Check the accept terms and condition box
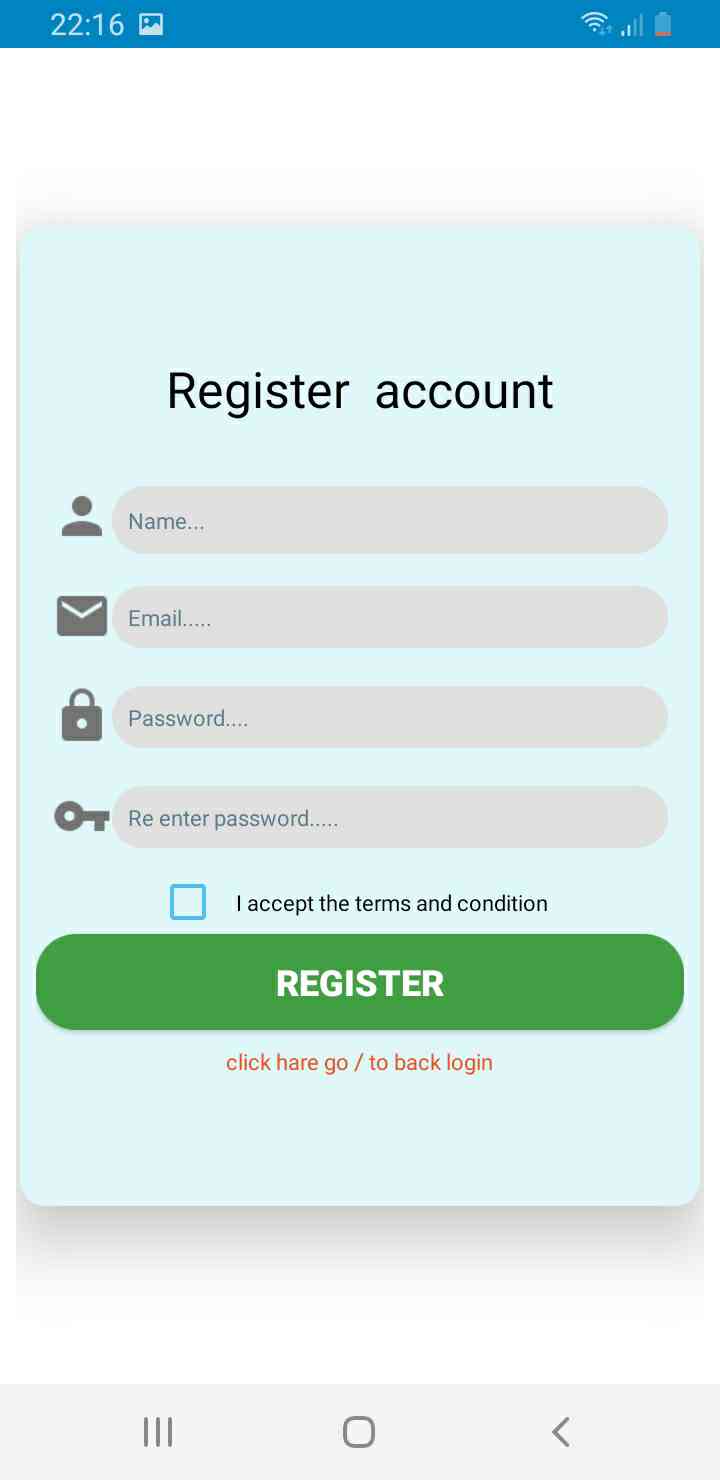Viewport: 720px width, 1480px height. [x=188, y=902]
